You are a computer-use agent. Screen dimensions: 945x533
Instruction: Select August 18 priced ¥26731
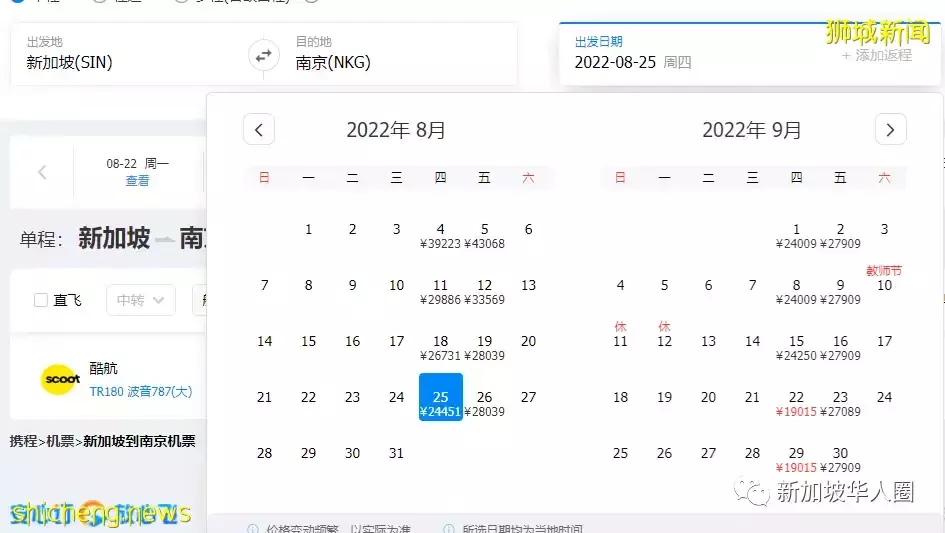440,347
